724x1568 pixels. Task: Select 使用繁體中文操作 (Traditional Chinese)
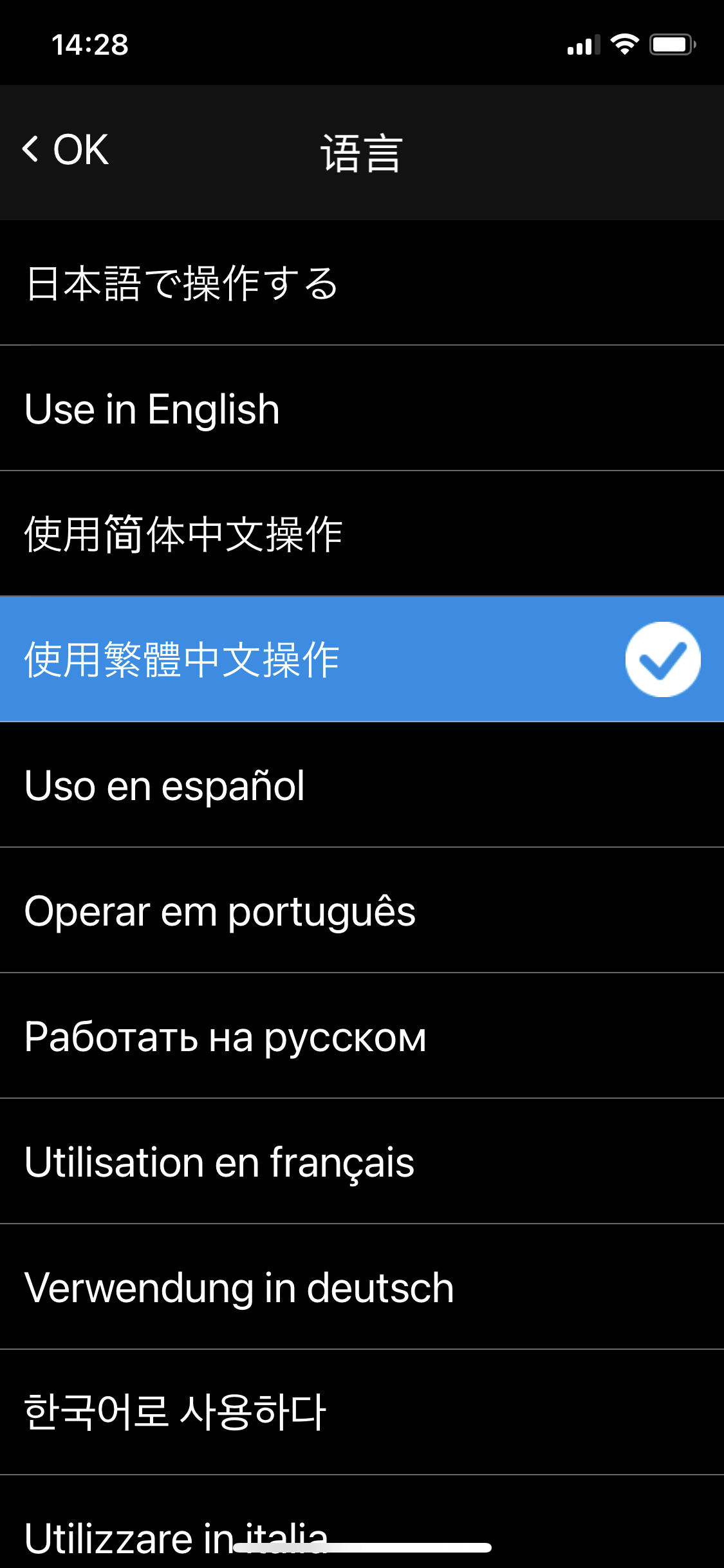coord(257,658)
